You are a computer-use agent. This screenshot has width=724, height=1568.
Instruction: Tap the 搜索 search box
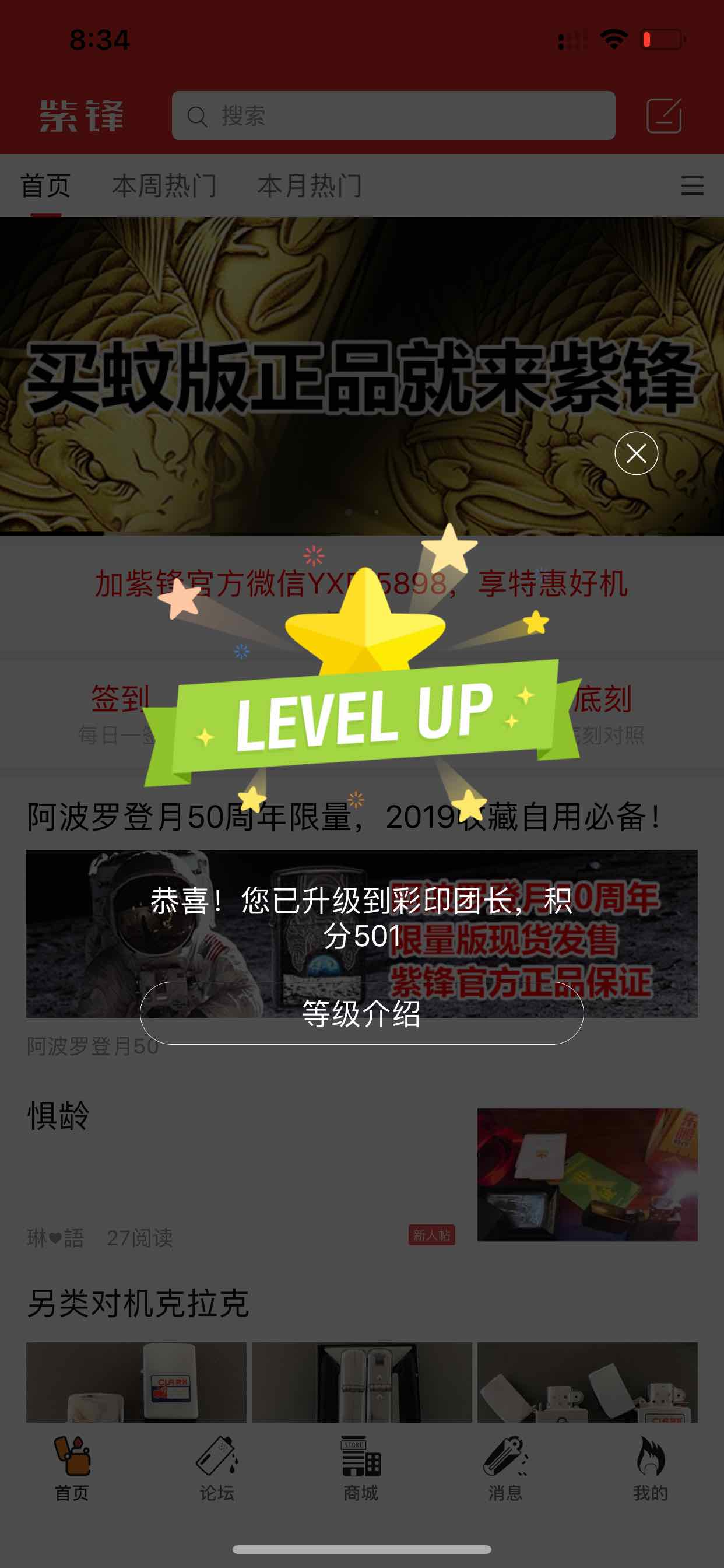[x=393, y=116]
